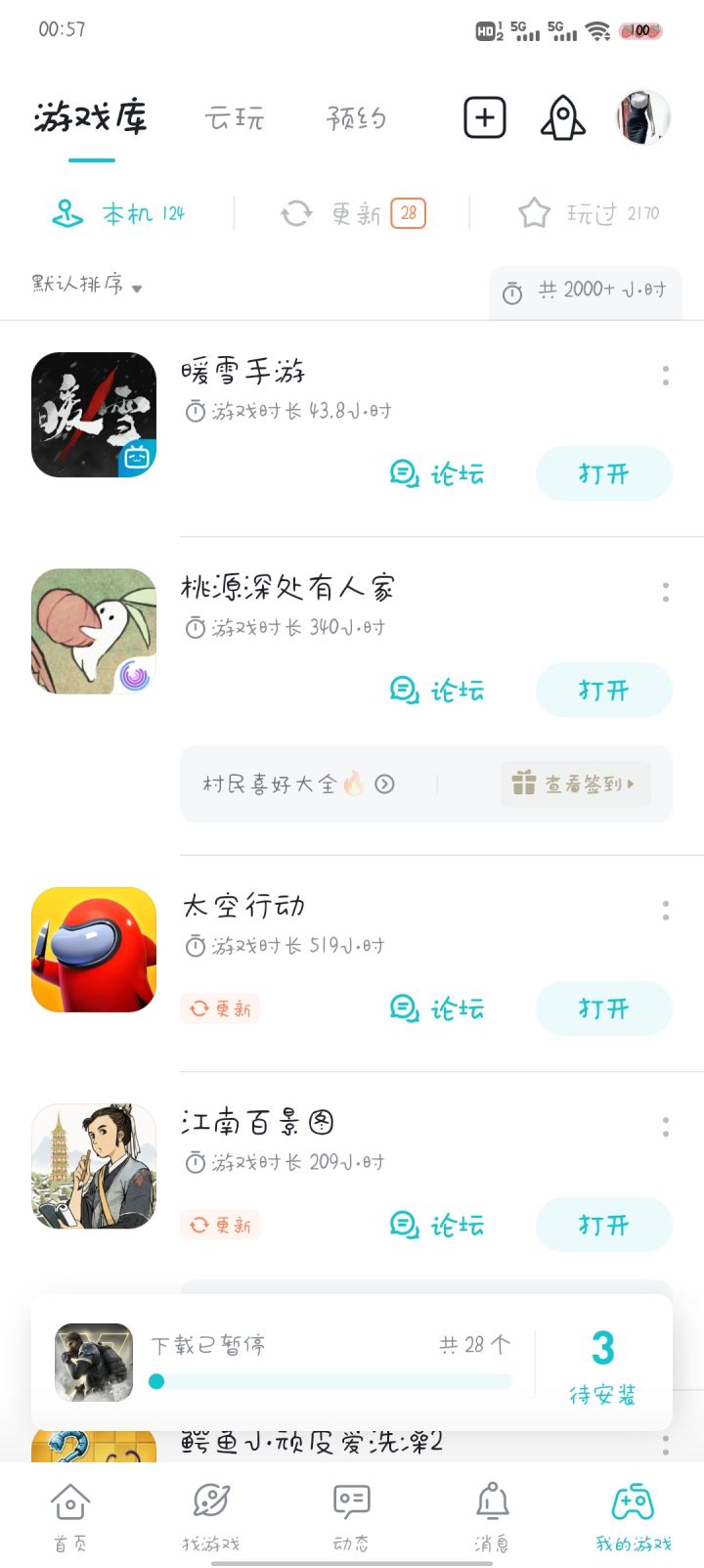The height and width of the screenshot is (1568, 704).
Task: Tap 查看签到 under 桃源深处有人家
Action: [575, 784]
